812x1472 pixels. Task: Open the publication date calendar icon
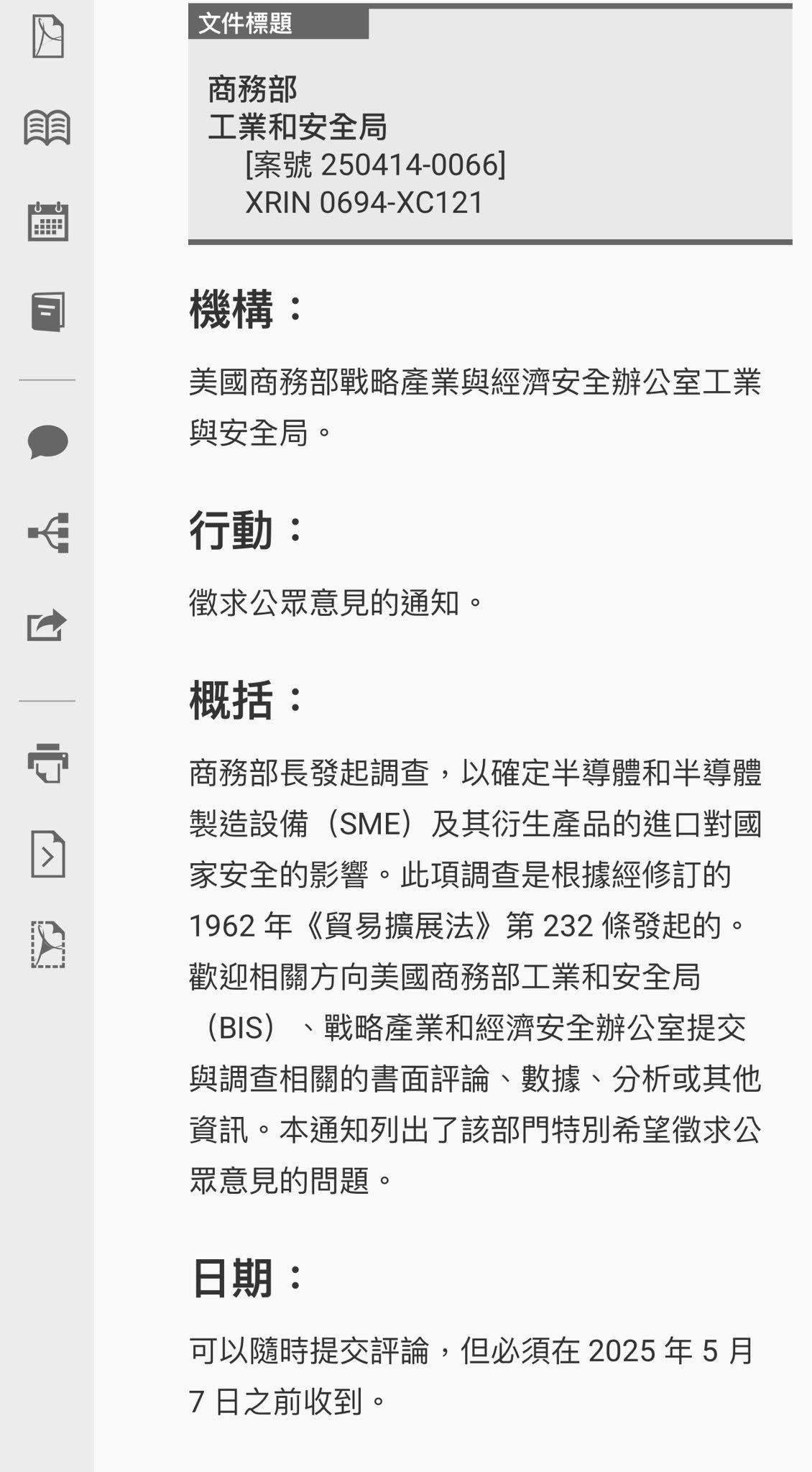coord(47,221)
